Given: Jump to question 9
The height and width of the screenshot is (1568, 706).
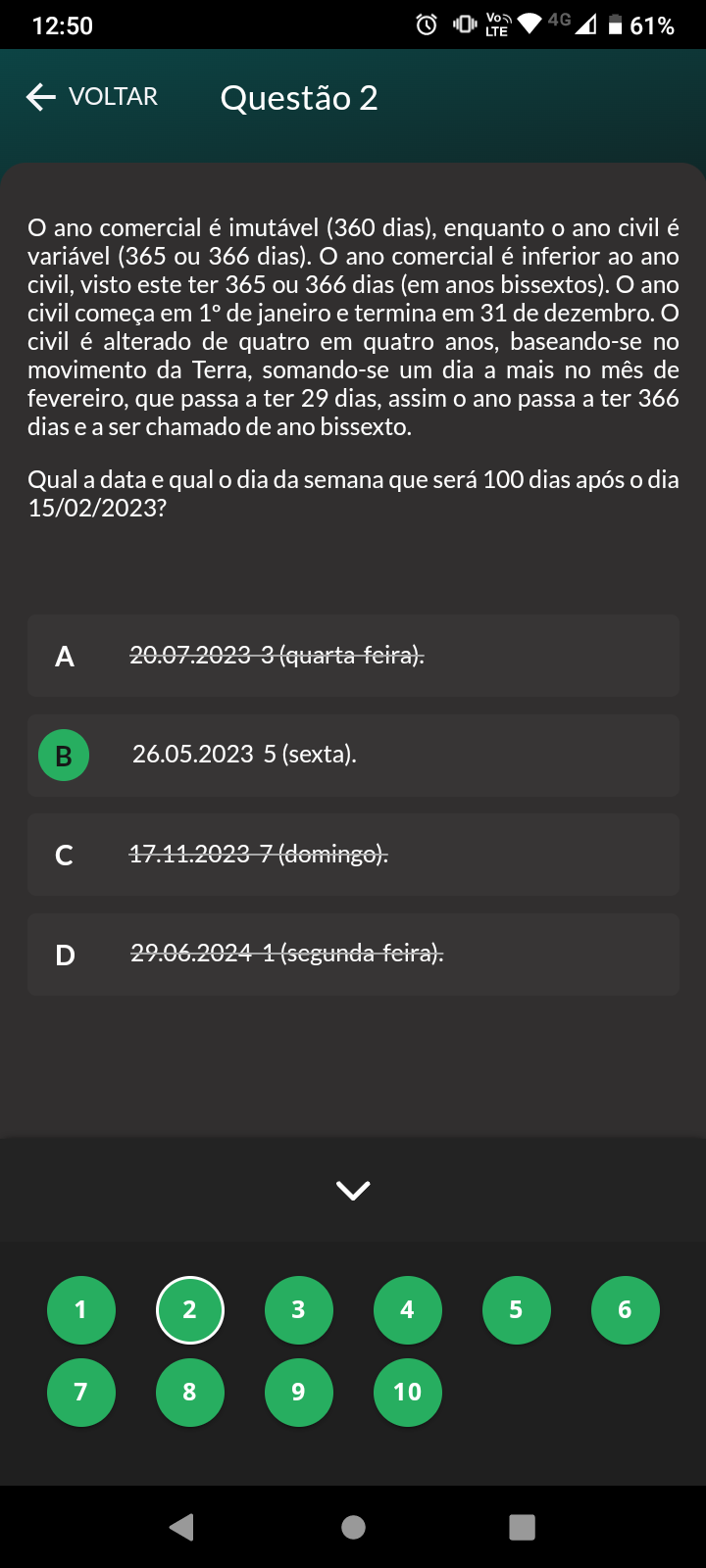Looking at the screenshot, I should click(x=299, y=1393).
